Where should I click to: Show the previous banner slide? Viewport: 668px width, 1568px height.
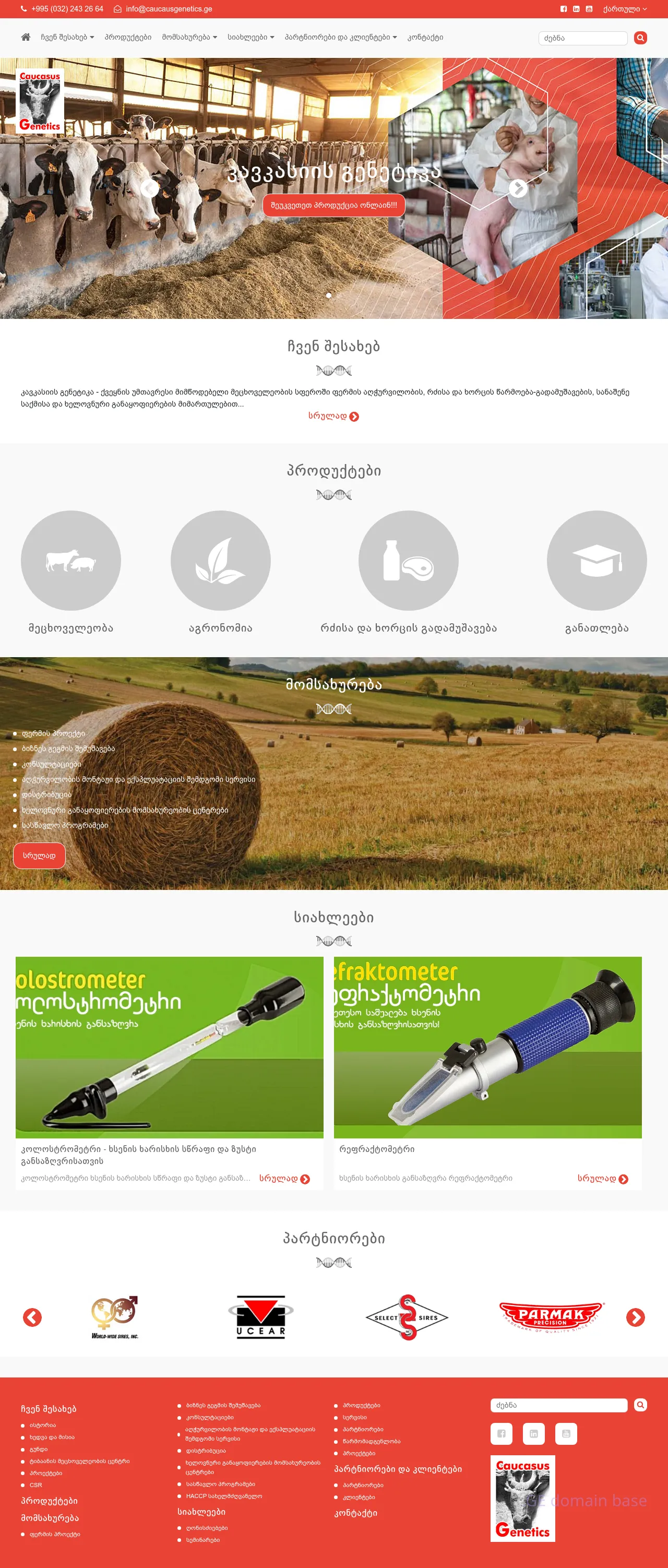coord(150,189)
